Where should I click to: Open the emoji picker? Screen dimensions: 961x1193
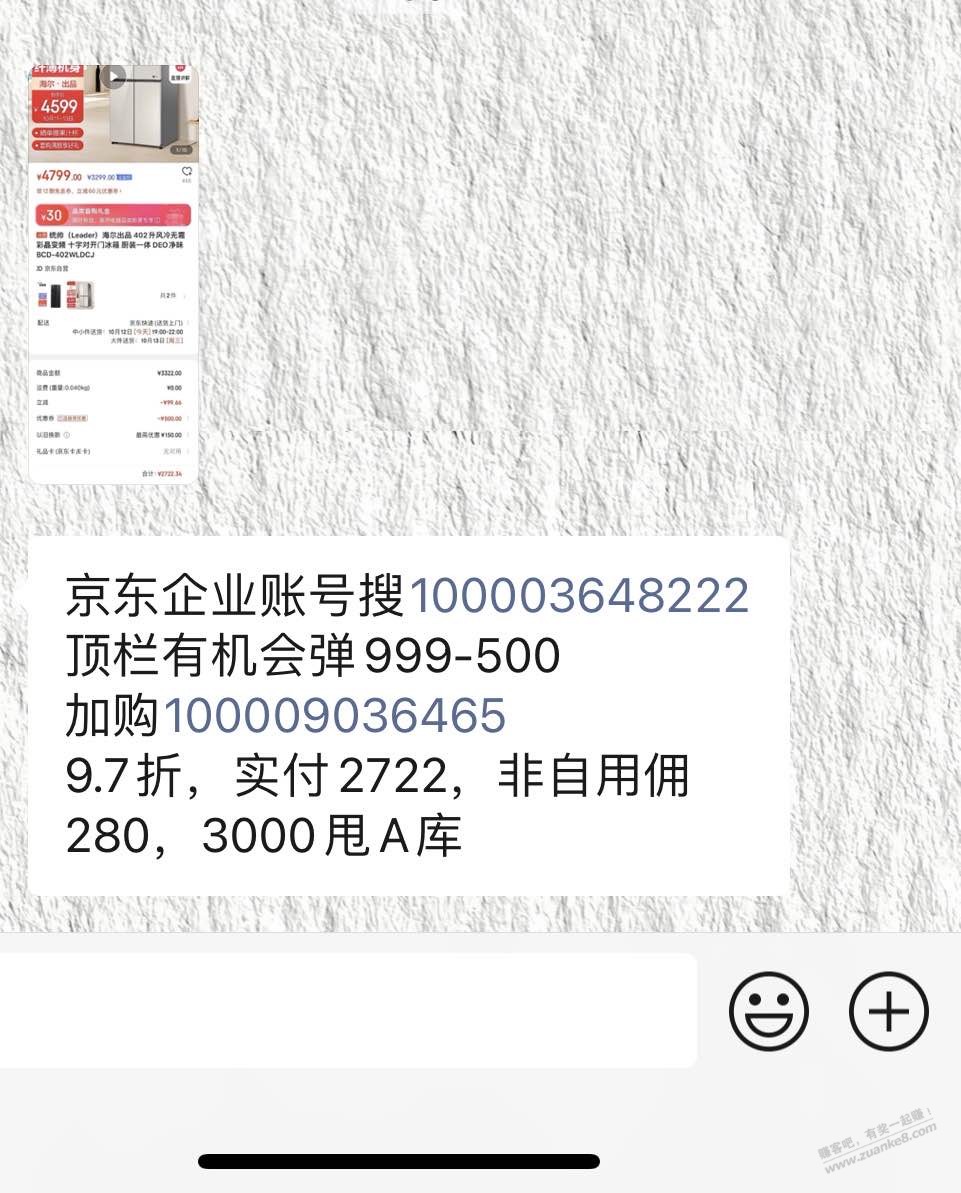(x=768, y=1011)
